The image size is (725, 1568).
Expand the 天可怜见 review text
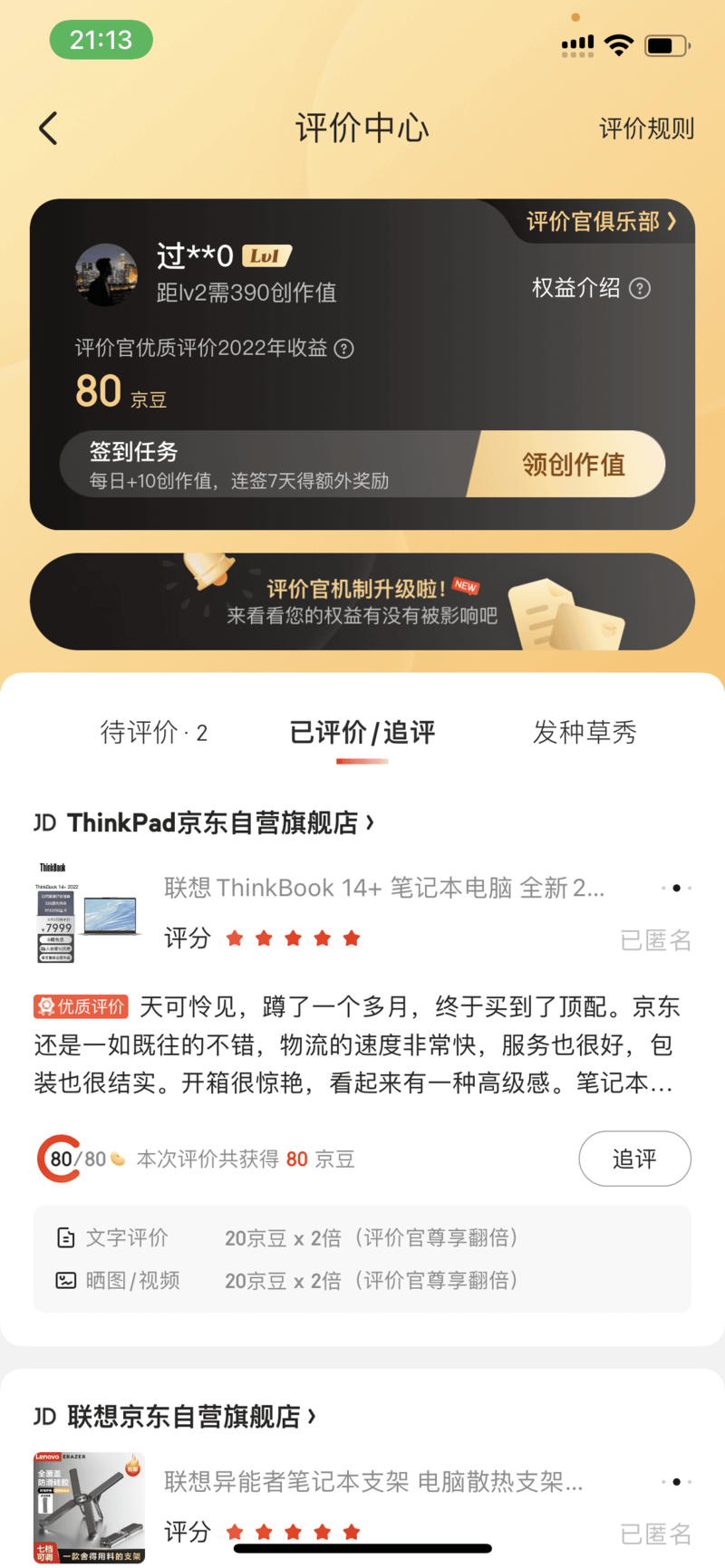[x=362, y=1045]
